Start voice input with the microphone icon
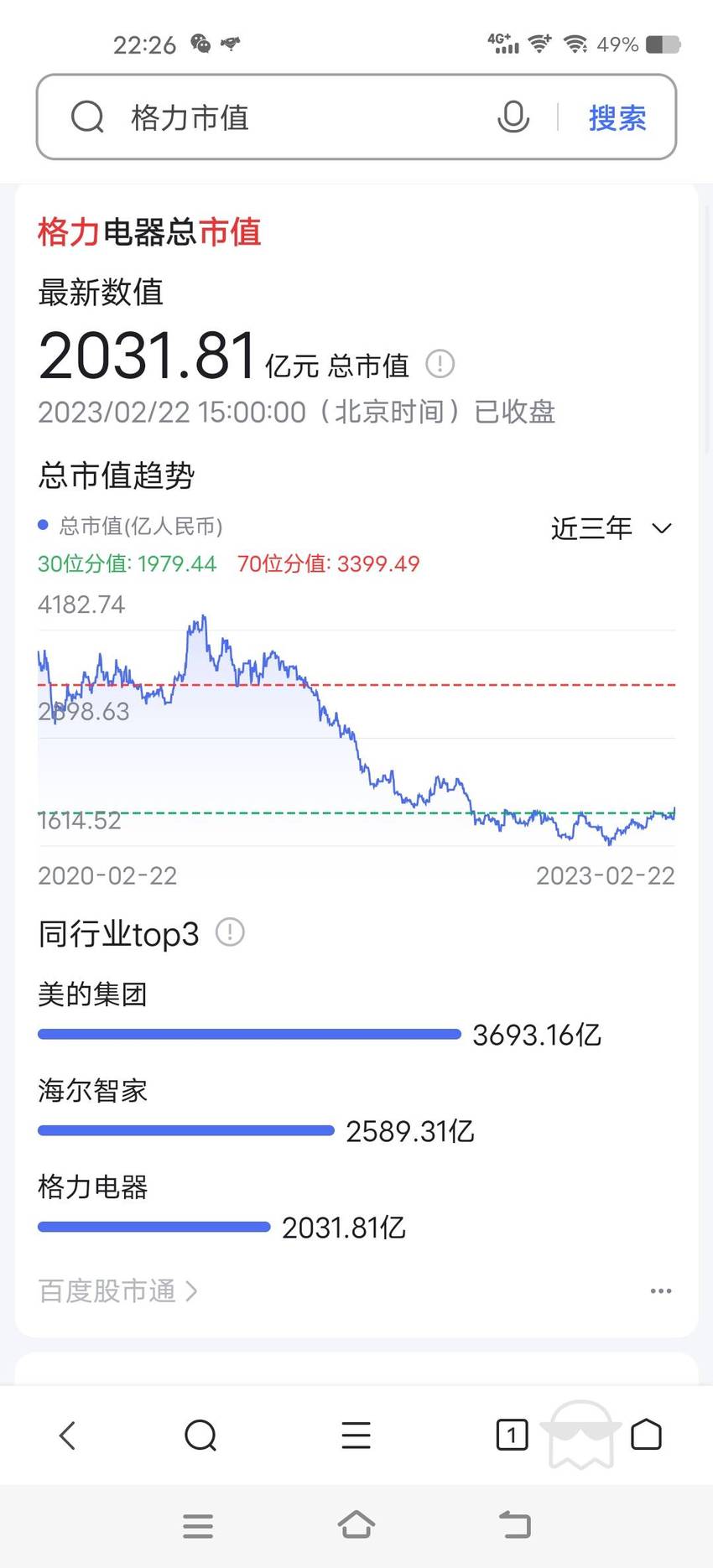The height and width of the screenshot is (1568, 713). (513, 117)
